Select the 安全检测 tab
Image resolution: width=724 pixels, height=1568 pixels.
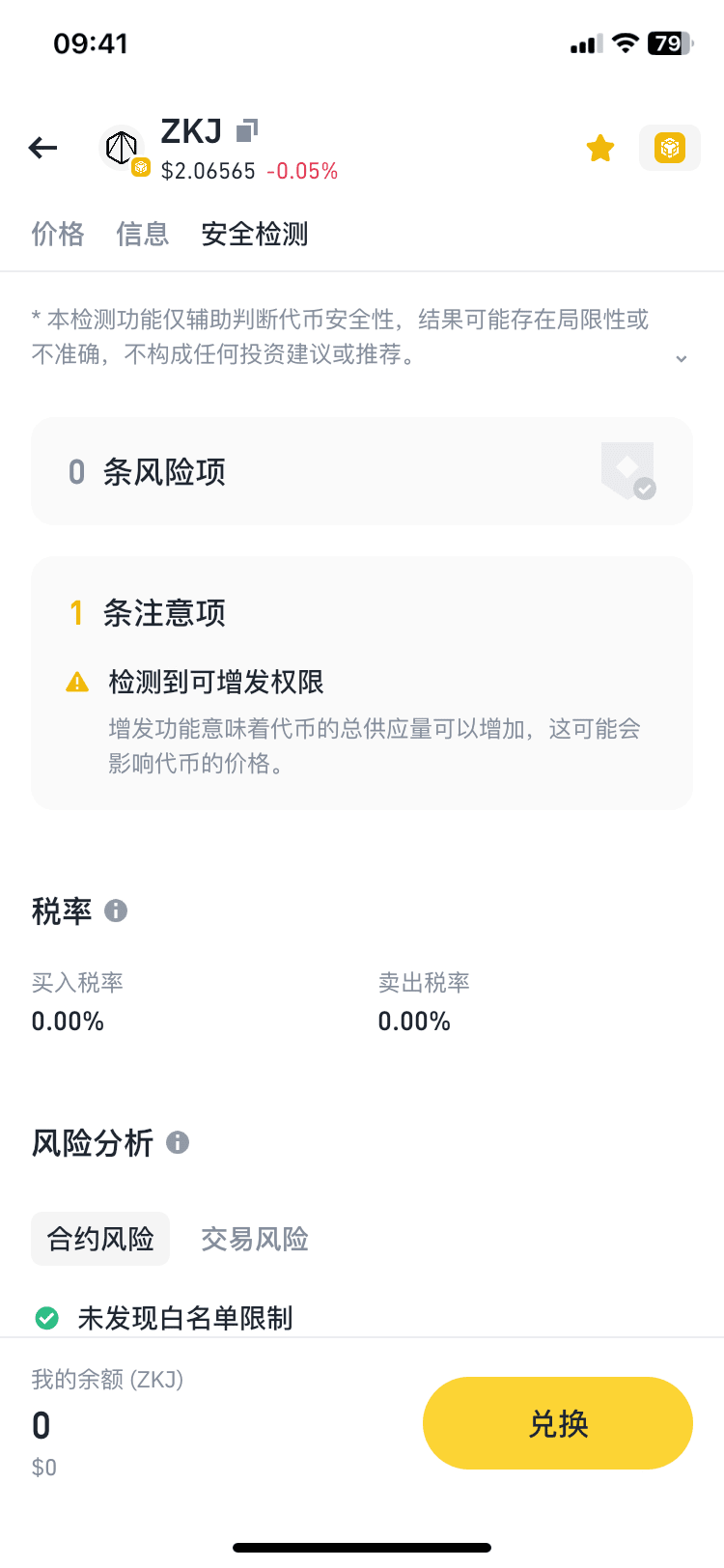[x=255, y=234]
